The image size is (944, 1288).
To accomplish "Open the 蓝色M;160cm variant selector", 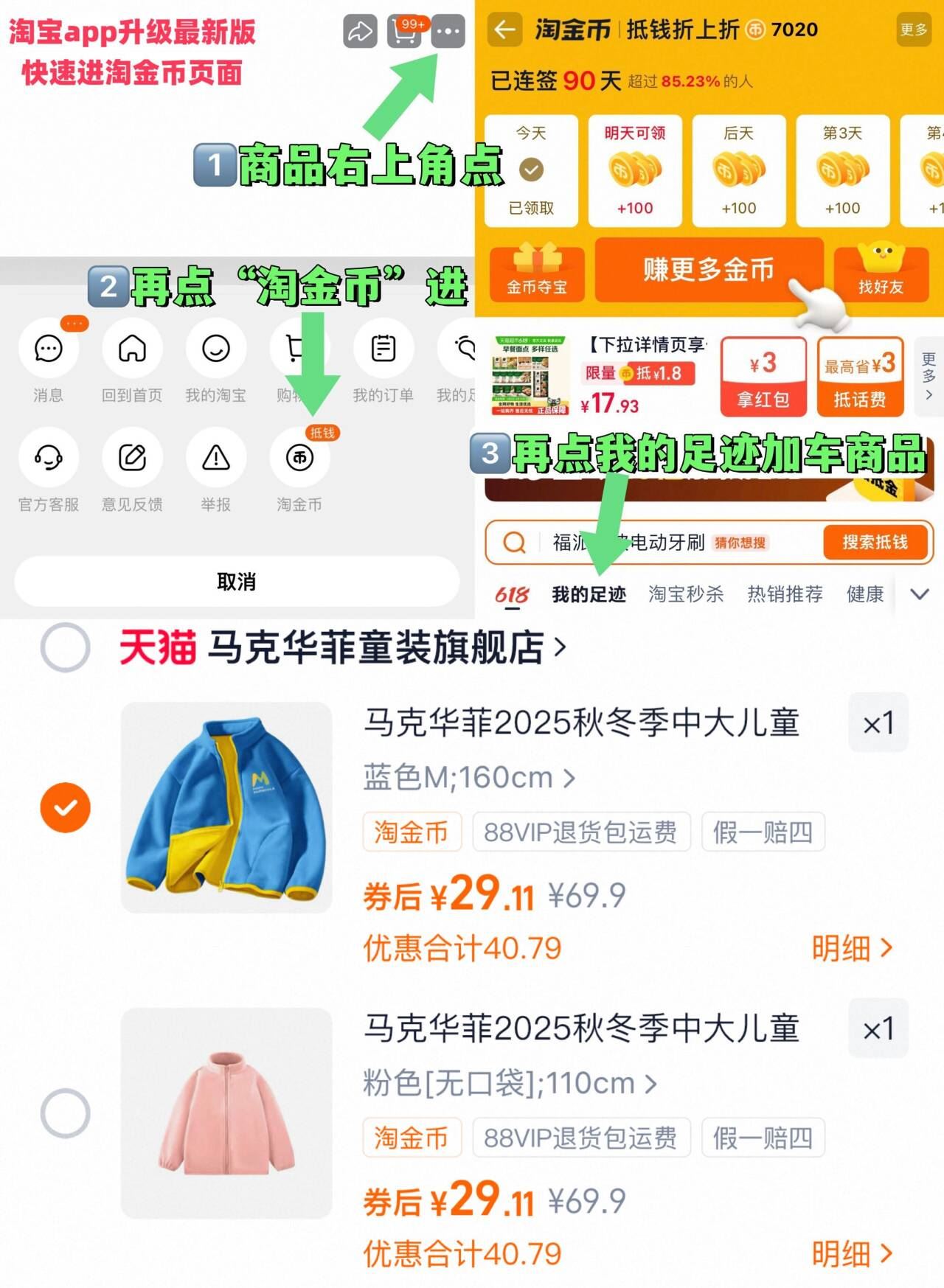I will [x=465, y=777].
